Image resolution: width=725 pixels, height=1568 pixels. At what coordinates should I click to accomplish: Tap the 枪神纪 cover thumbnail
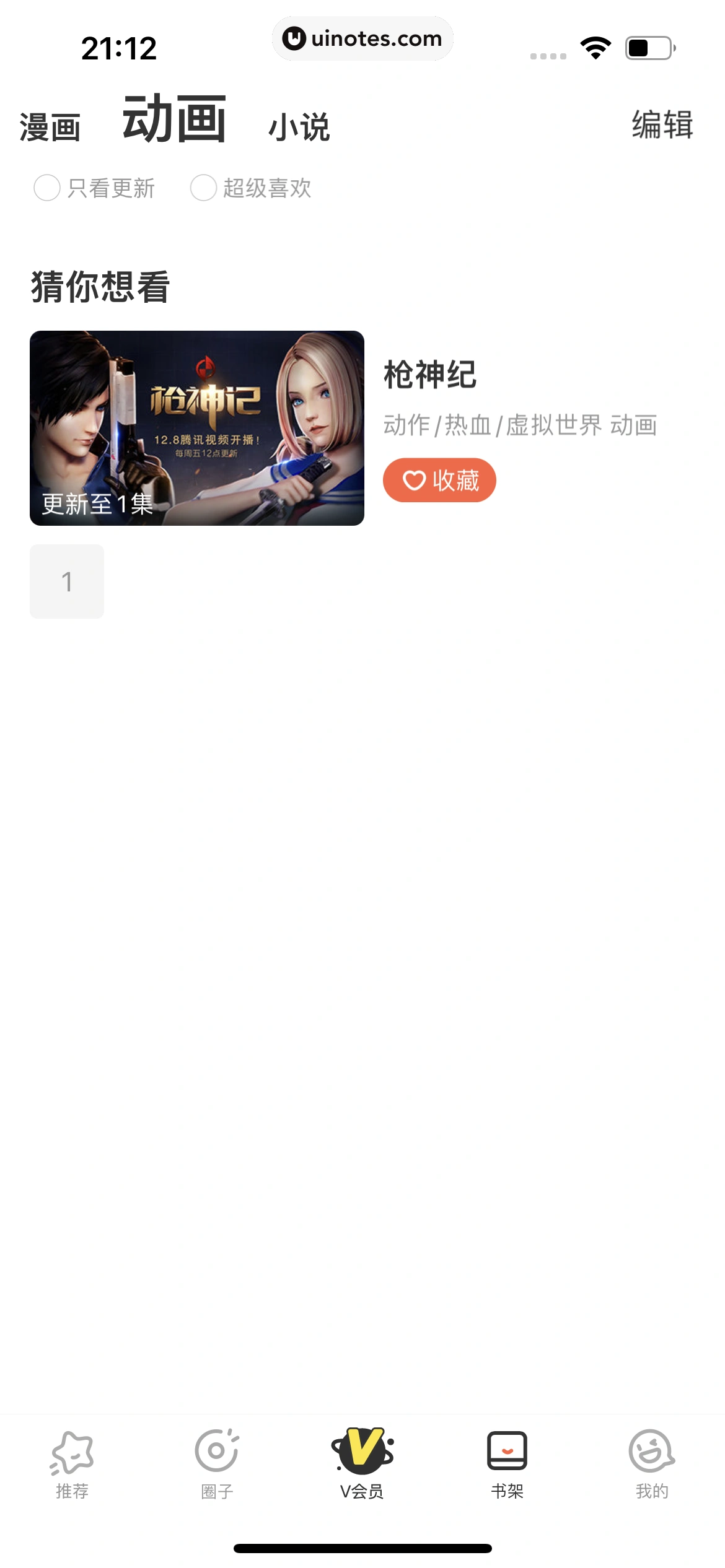197,427
